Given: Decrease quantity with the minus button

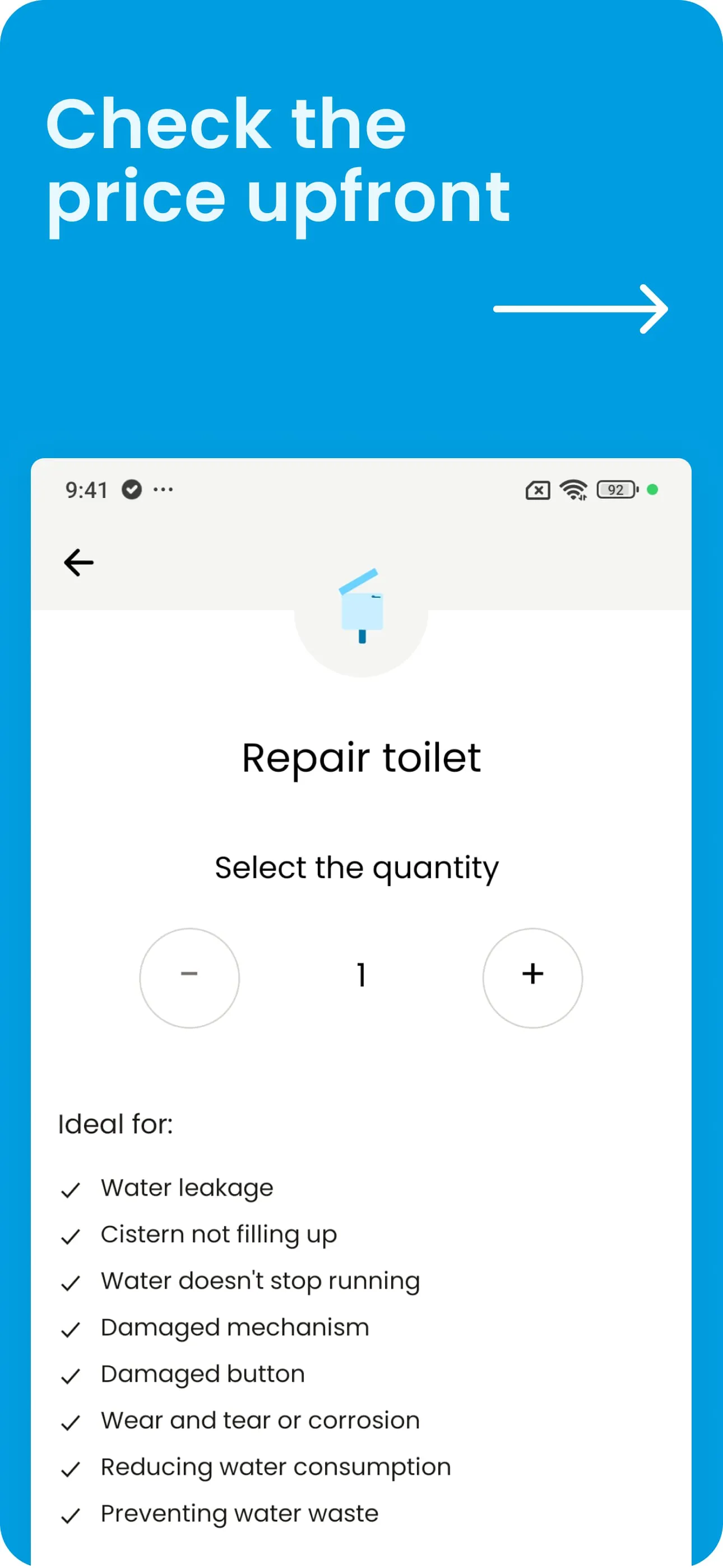Looking at the screenshot, I should (189, 976).
